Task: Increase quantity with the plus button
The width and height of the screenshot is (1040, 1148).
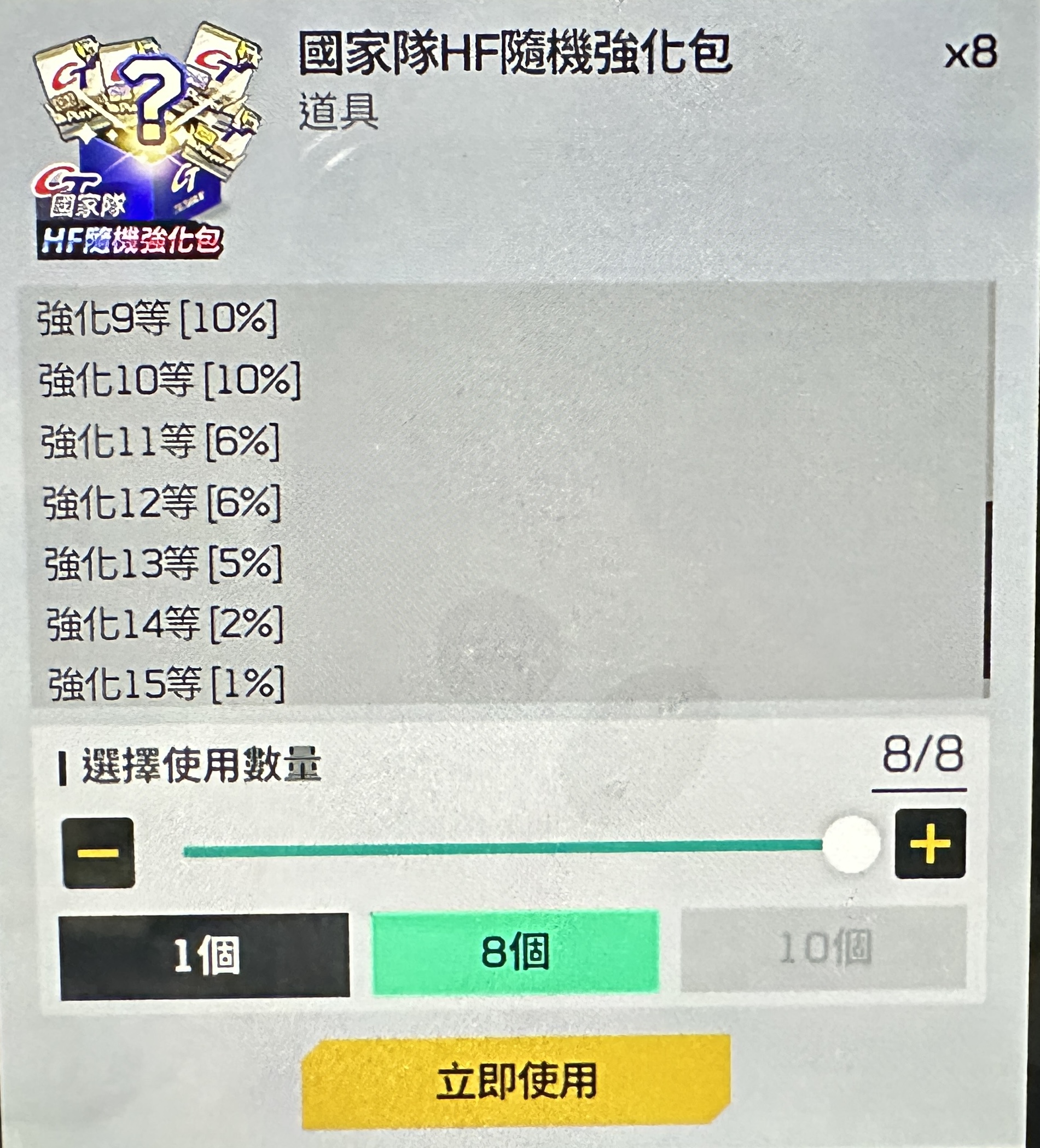Action: click(930, 844)
